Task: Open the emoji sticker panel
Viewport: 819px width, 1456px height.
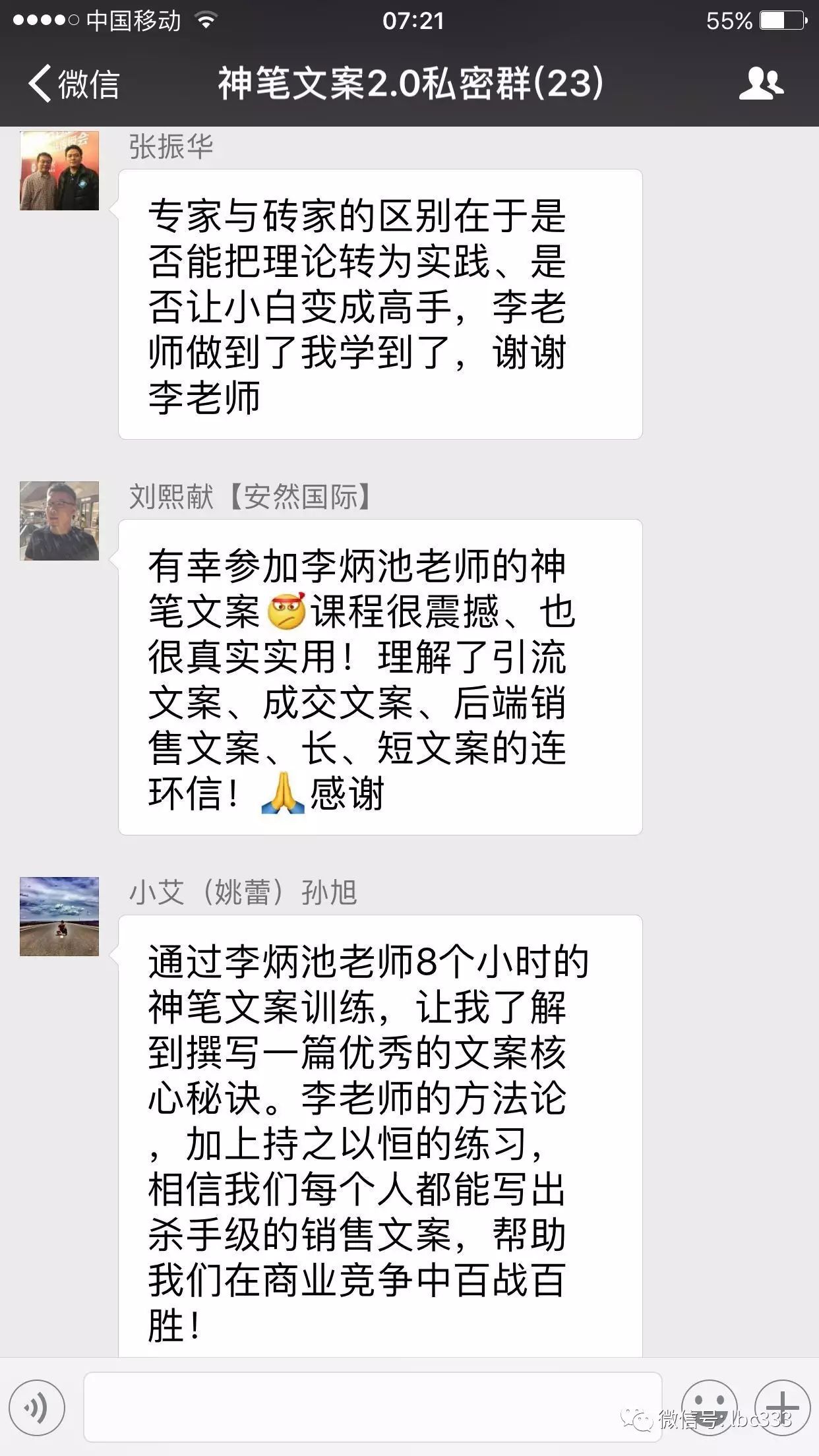Action: (709, 1407)
